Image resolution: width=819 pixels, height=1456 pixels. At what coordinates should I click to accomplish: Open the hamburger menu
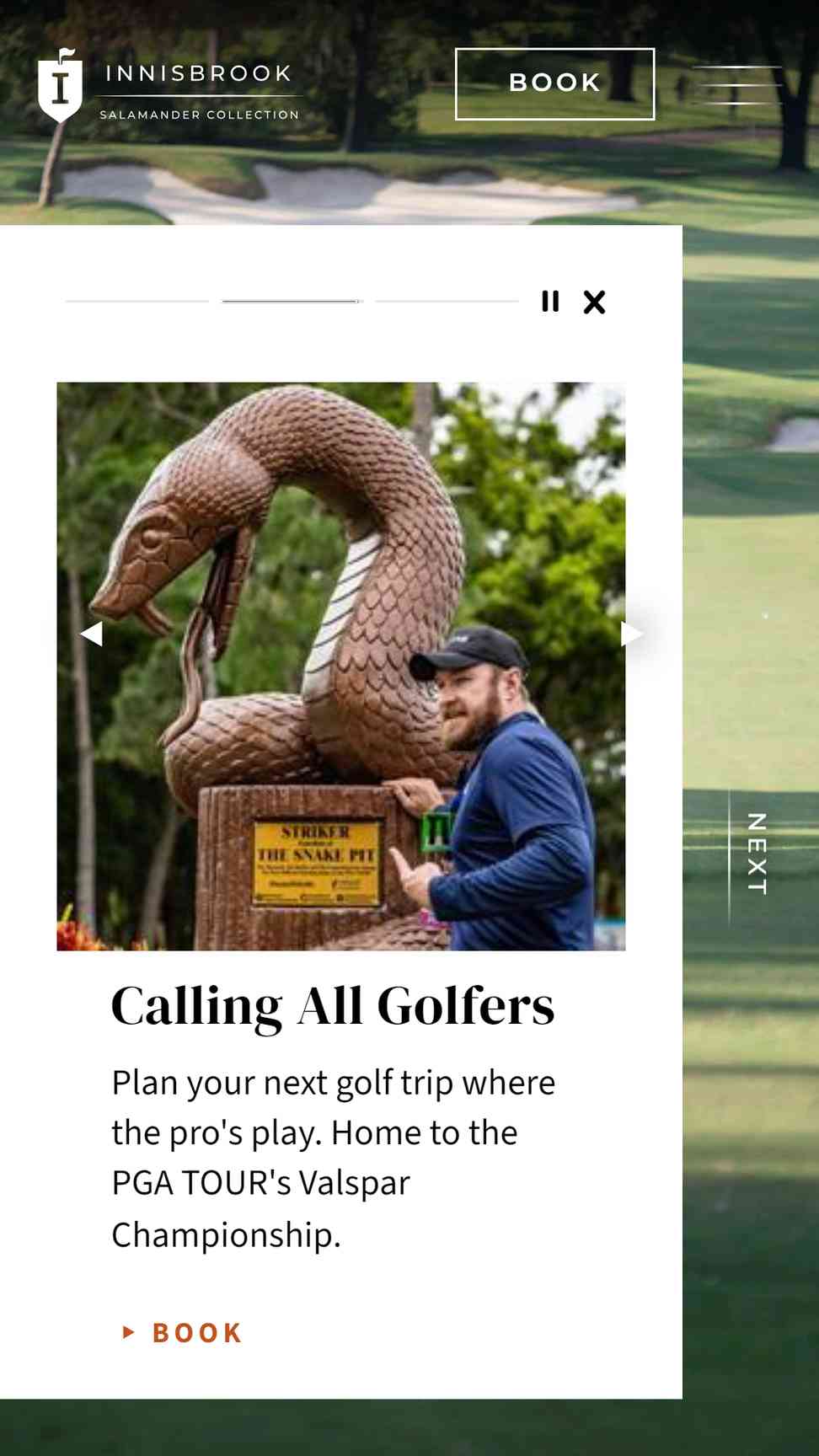coord(737,84)
